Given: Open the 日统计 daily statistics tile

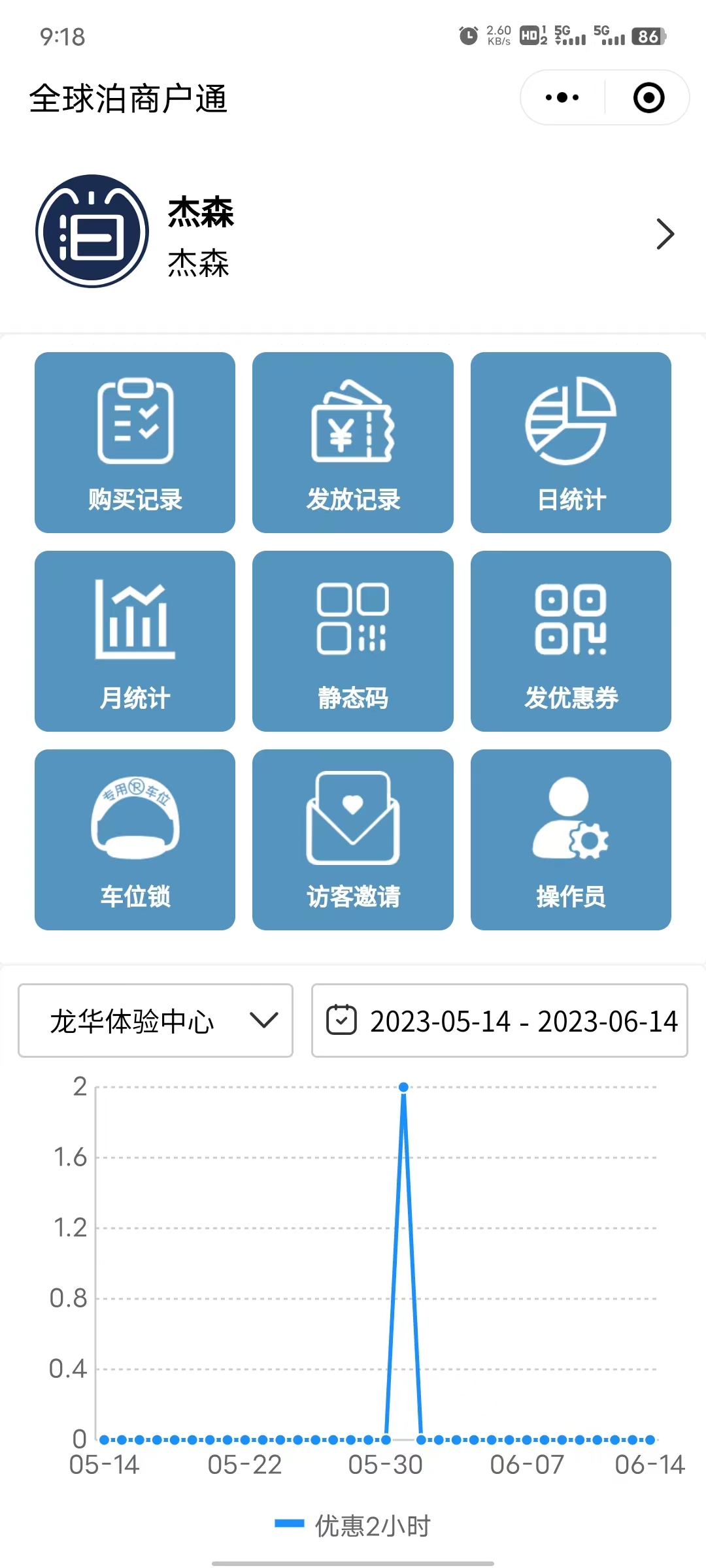Looking at the screenshot, I should click(571, 443).
